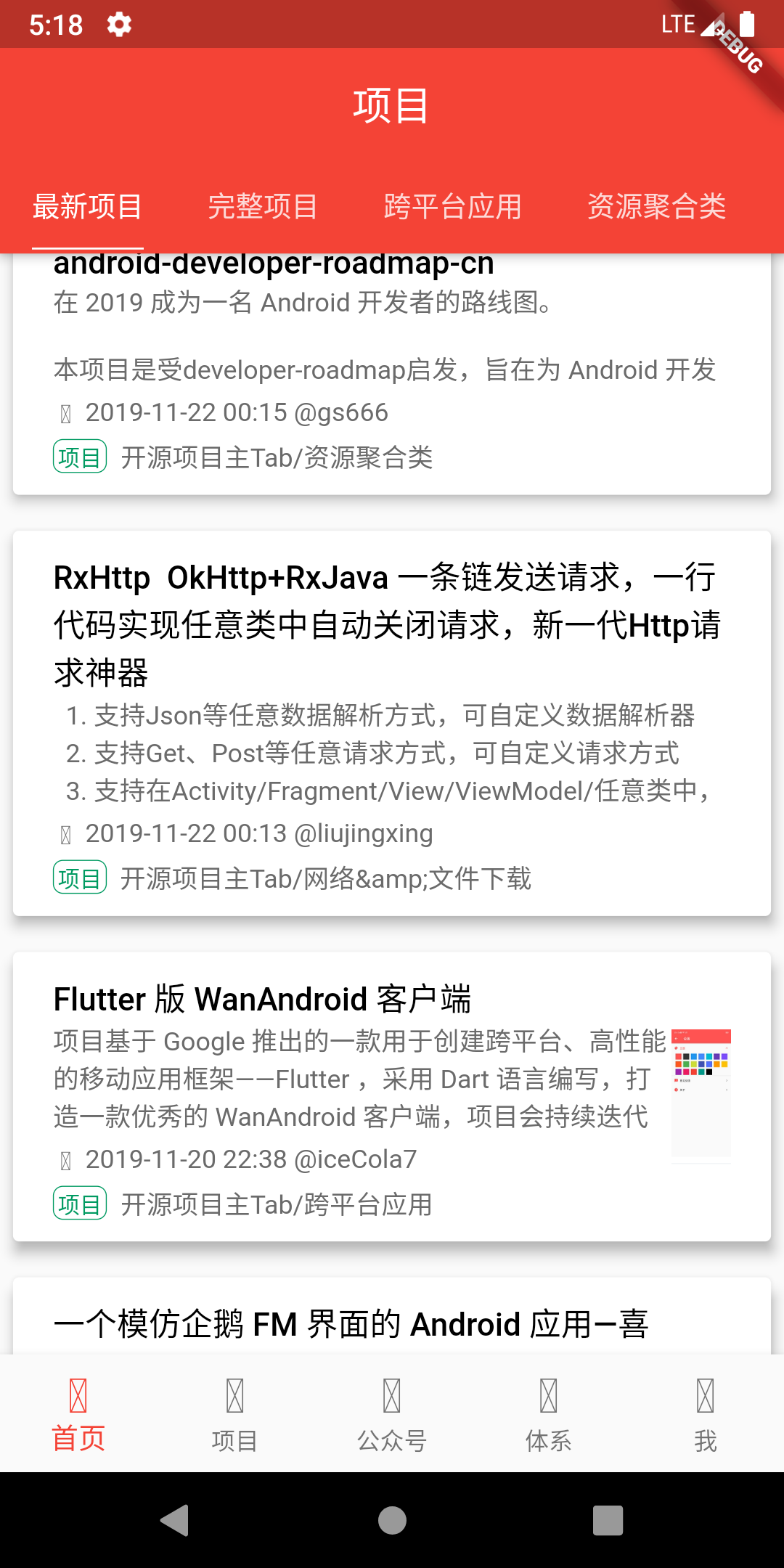Tap 项目 in the bottom navigation bar

pyautogui.click(x=234, y=1414)
